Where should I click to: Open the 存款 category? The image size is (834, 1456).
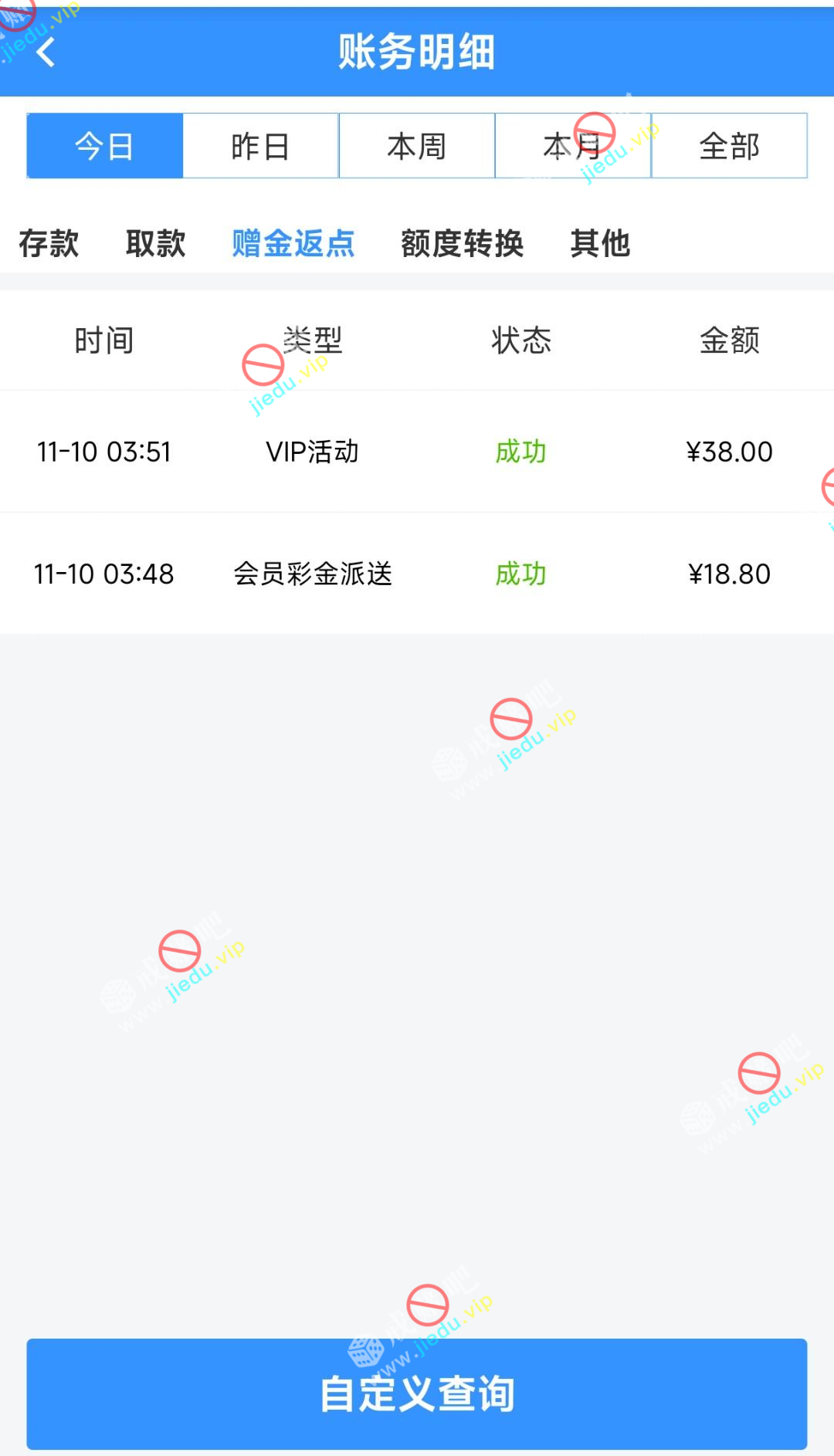coord(49,243)
